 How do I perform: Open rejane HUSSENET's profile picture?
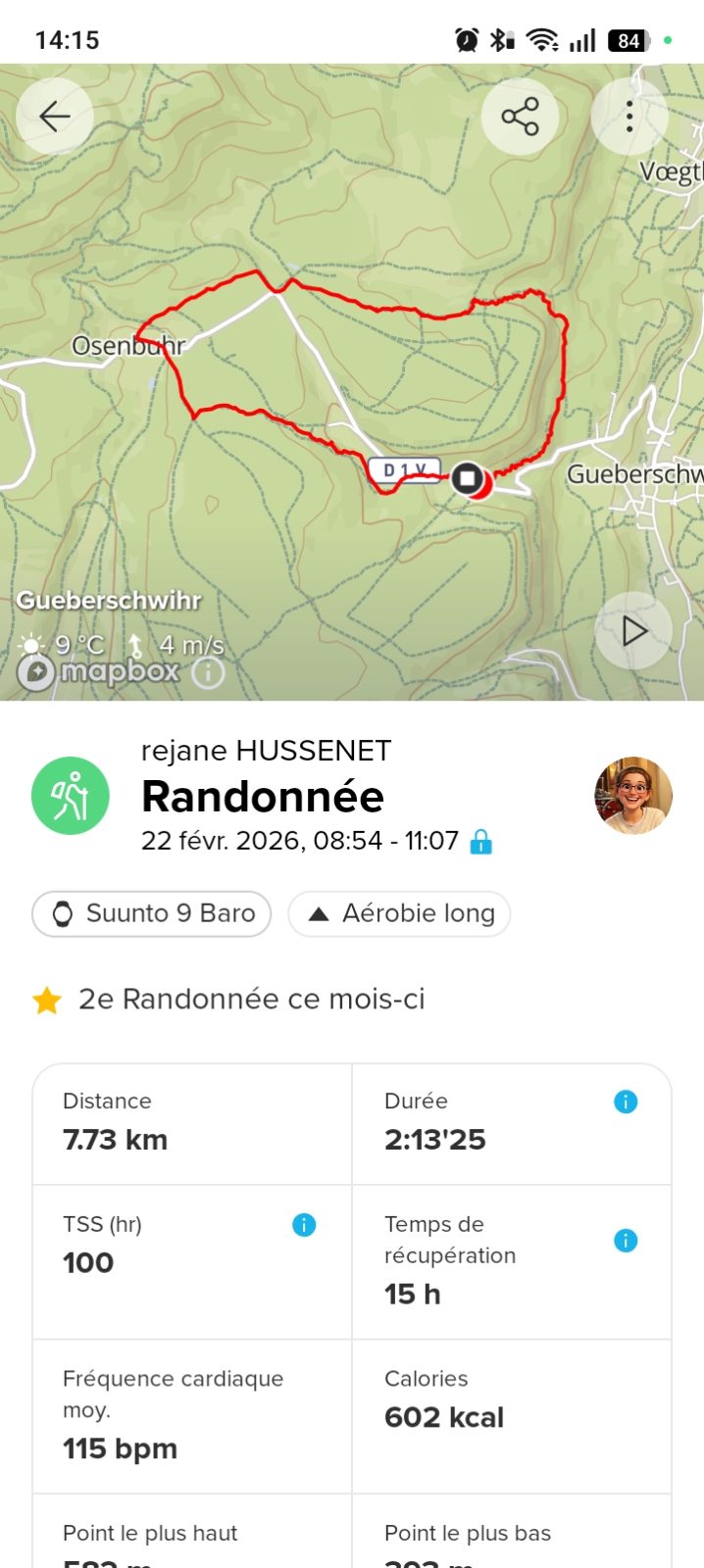tap(632, 795)
